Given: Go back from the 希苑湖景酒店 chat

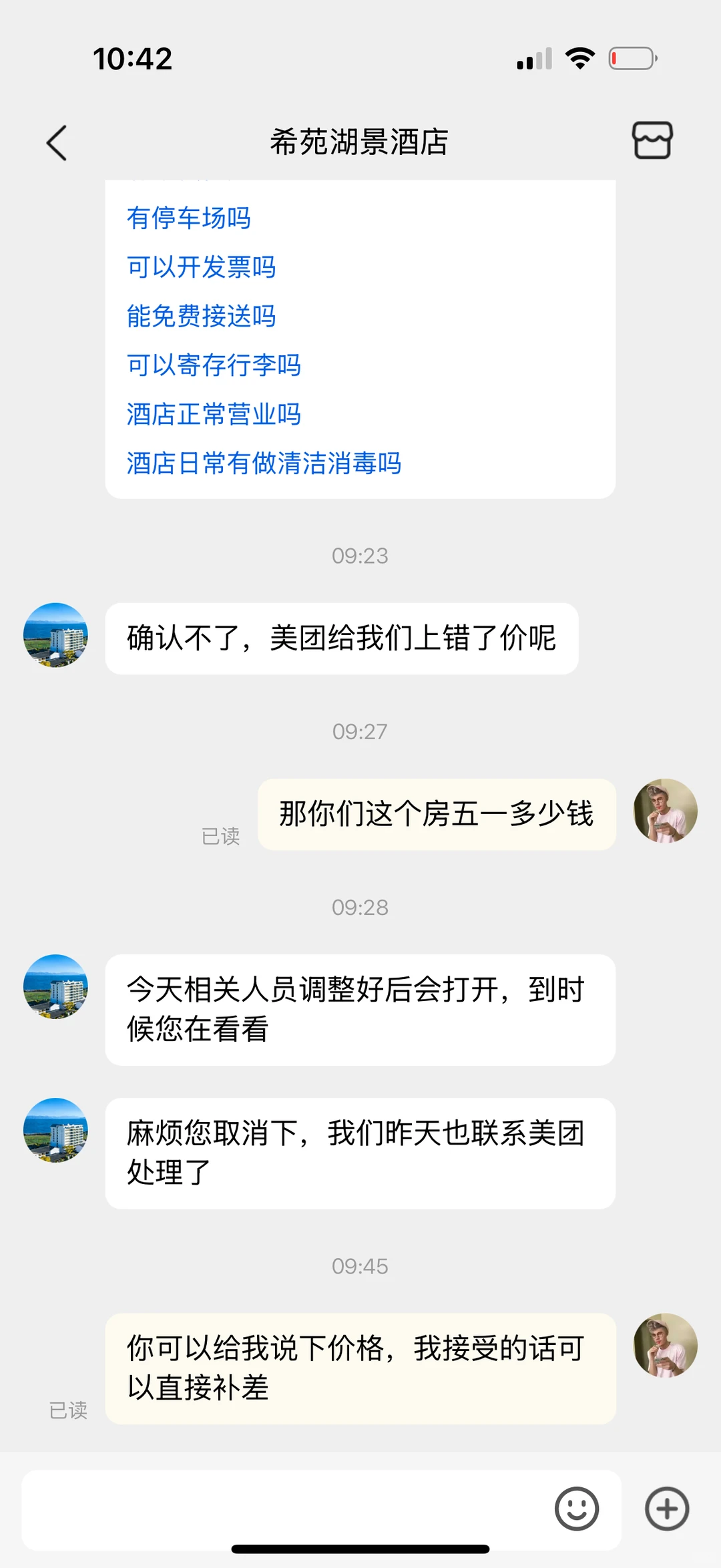Looking at the screenshot, I should [x=57, y=143].
